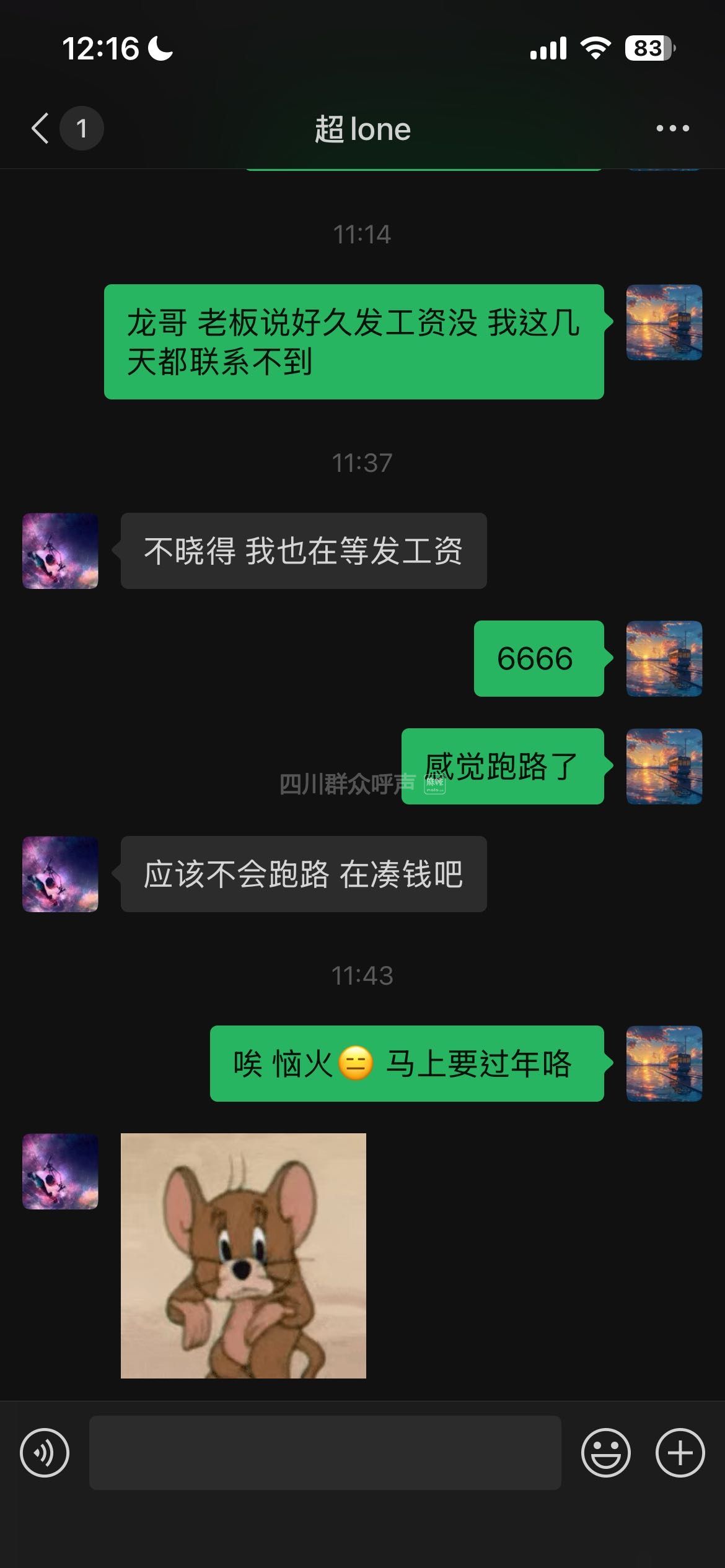Viewport: 725px width, 1568px height.
Task: Open the plus attachment menu
Action: [680, 1452]
